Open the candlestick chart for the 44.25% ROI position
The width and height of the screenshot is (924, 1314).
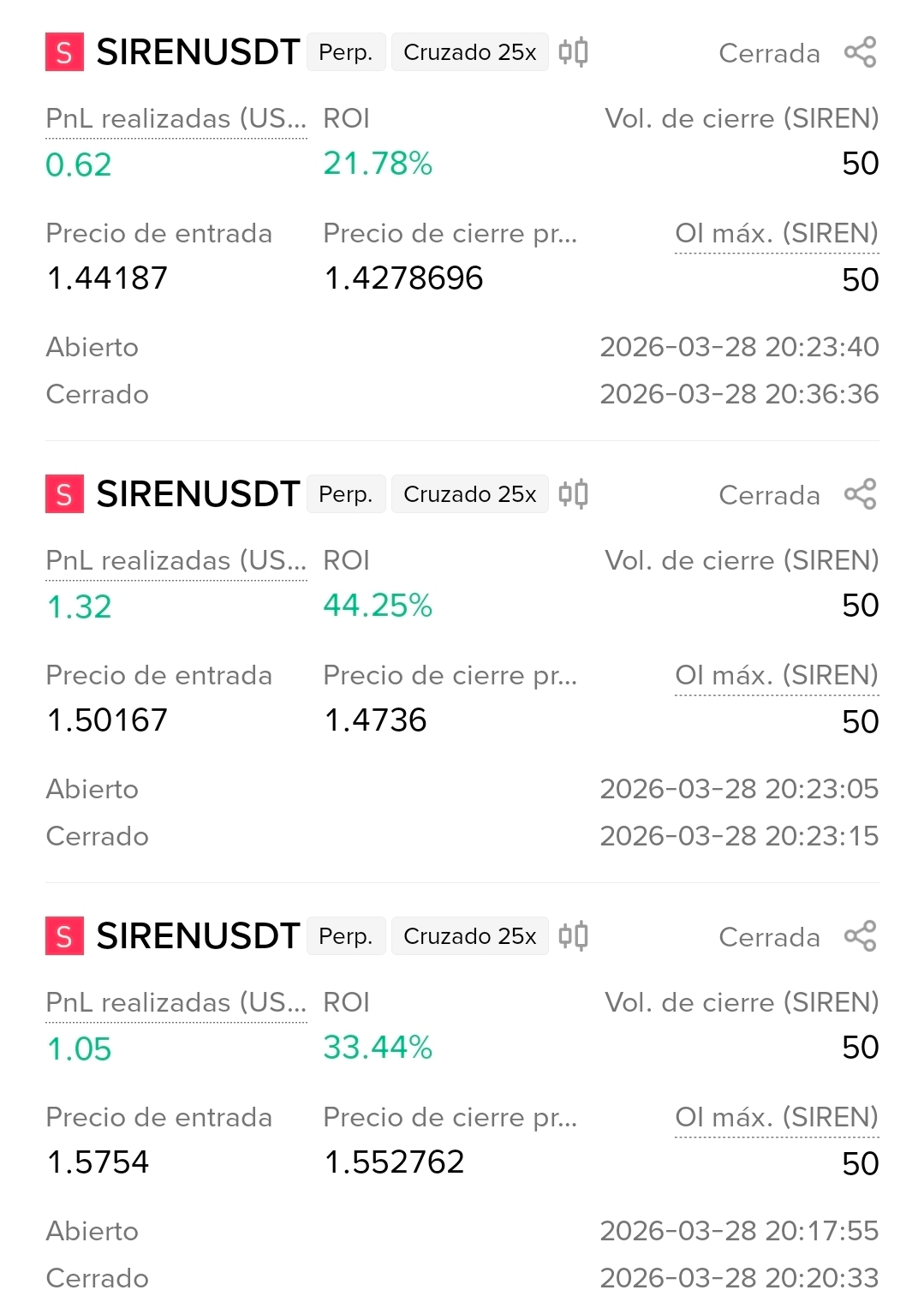[573, 494]
